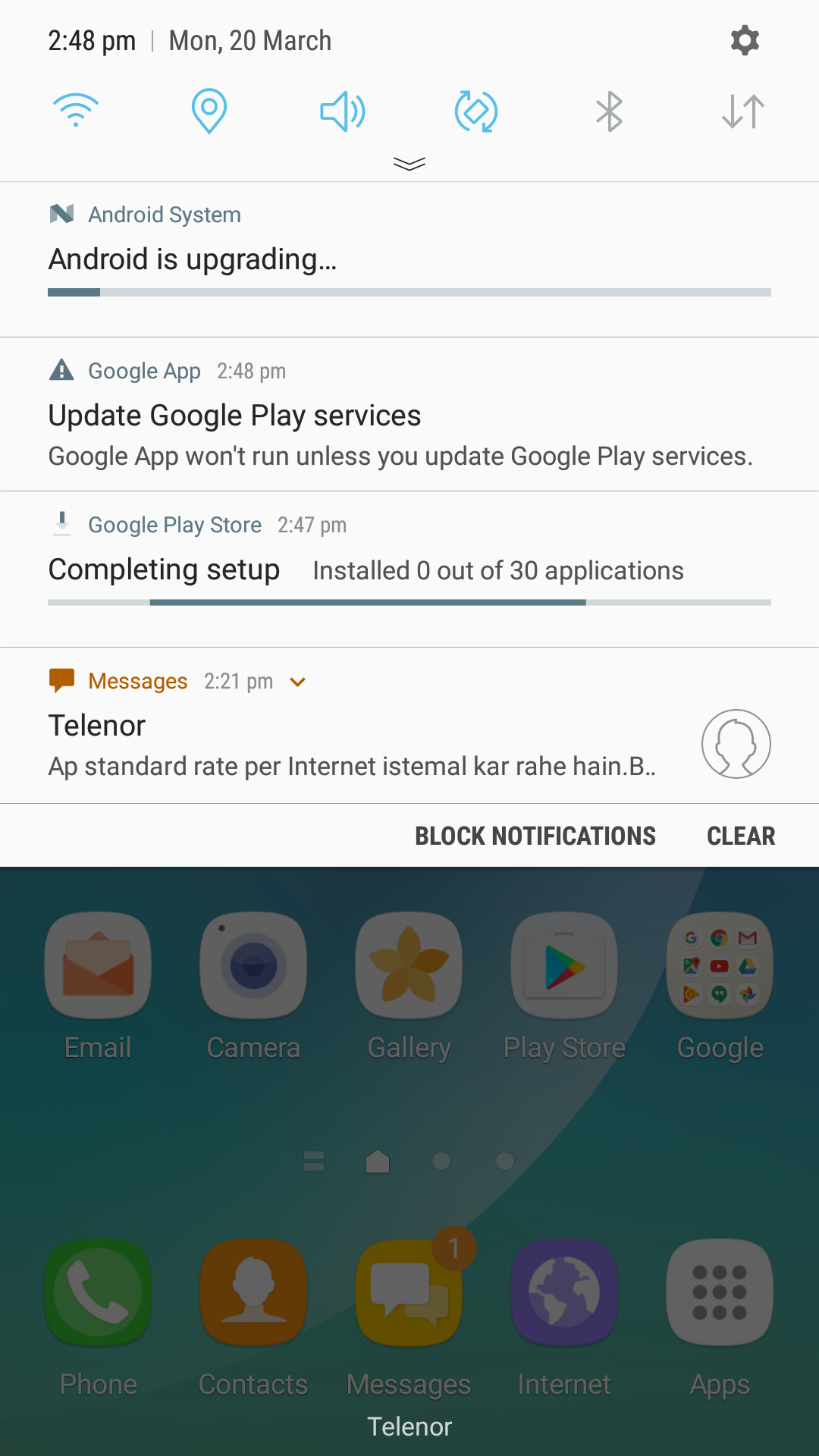
Task: Turn on Bluetooth quick setting
Action: 610,111
